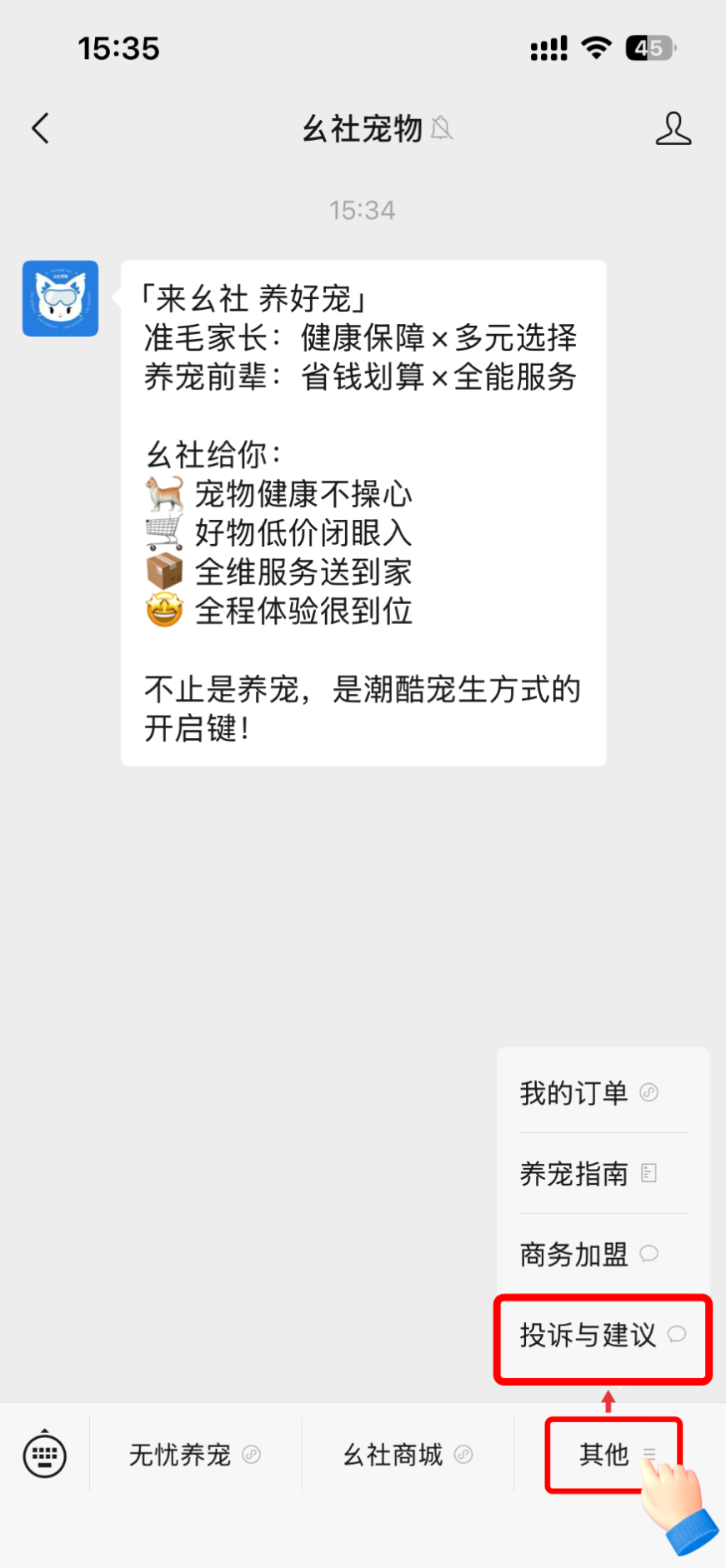Open 幺社商城 from the bottom bar

point(408,1455)
